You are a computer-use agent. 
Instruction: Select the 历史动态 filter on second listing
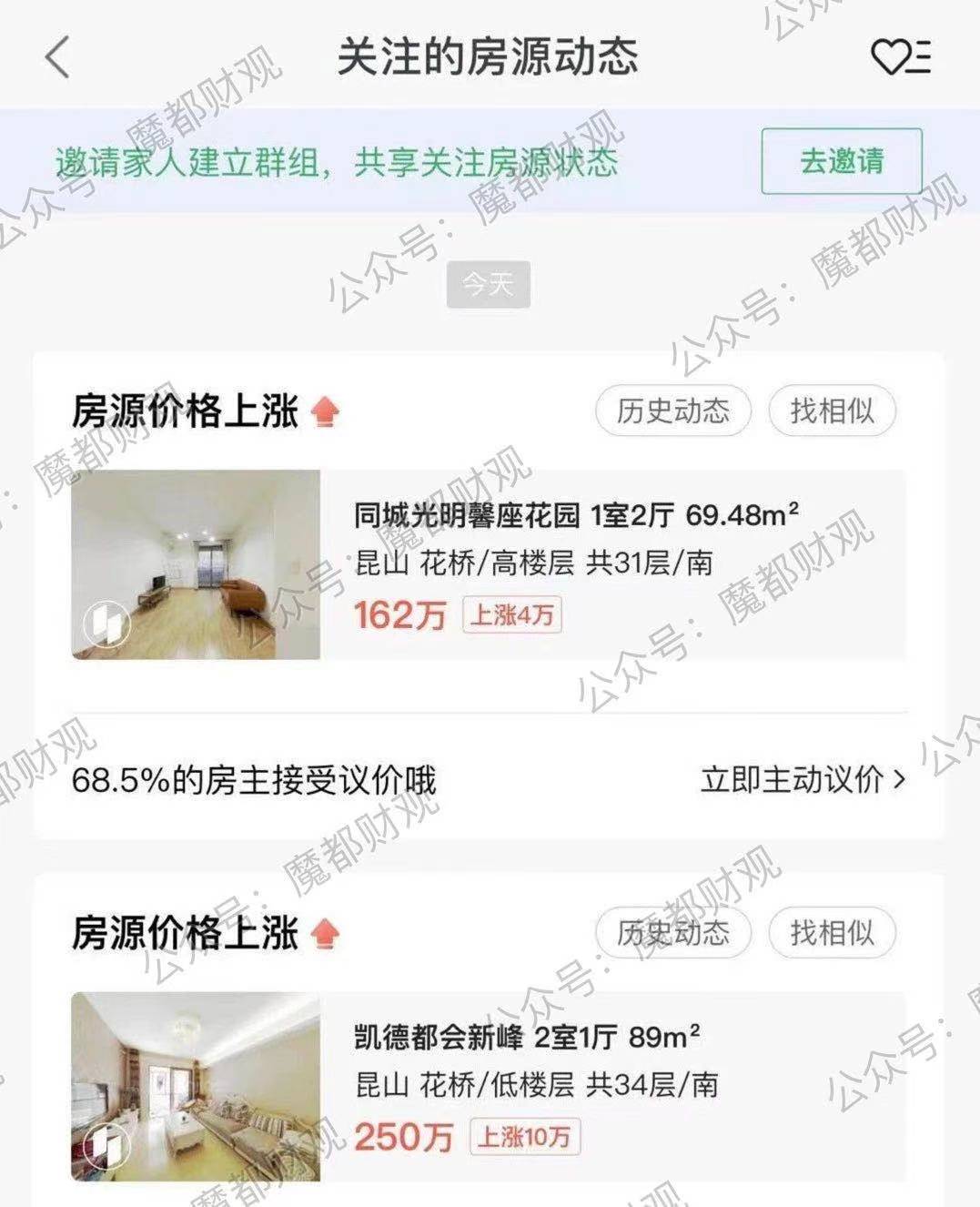pos(673,932)
